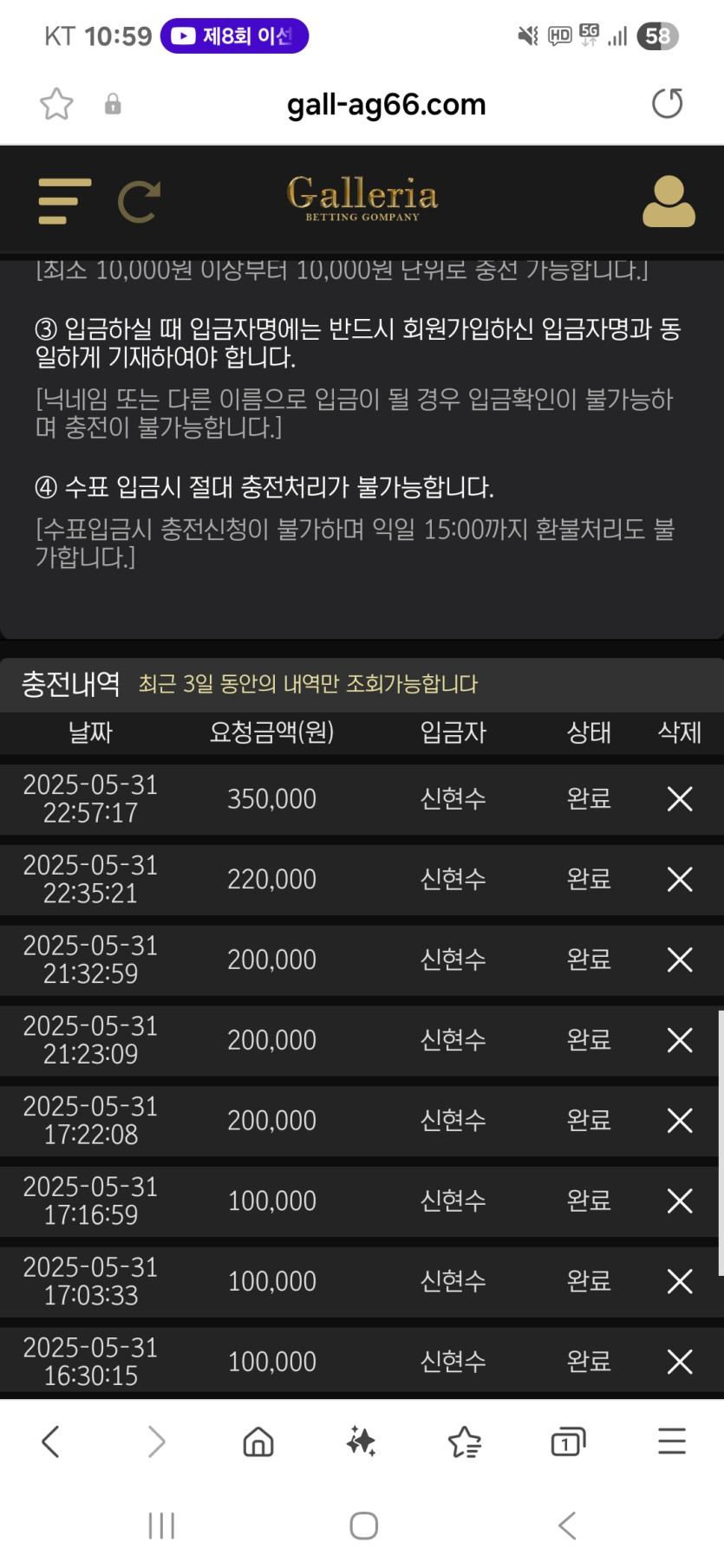Remove the 100,000 entry at 17:03:33
Viewport: 724px width, 1568px height.
pyautogui.click(x=680, y=1281)
